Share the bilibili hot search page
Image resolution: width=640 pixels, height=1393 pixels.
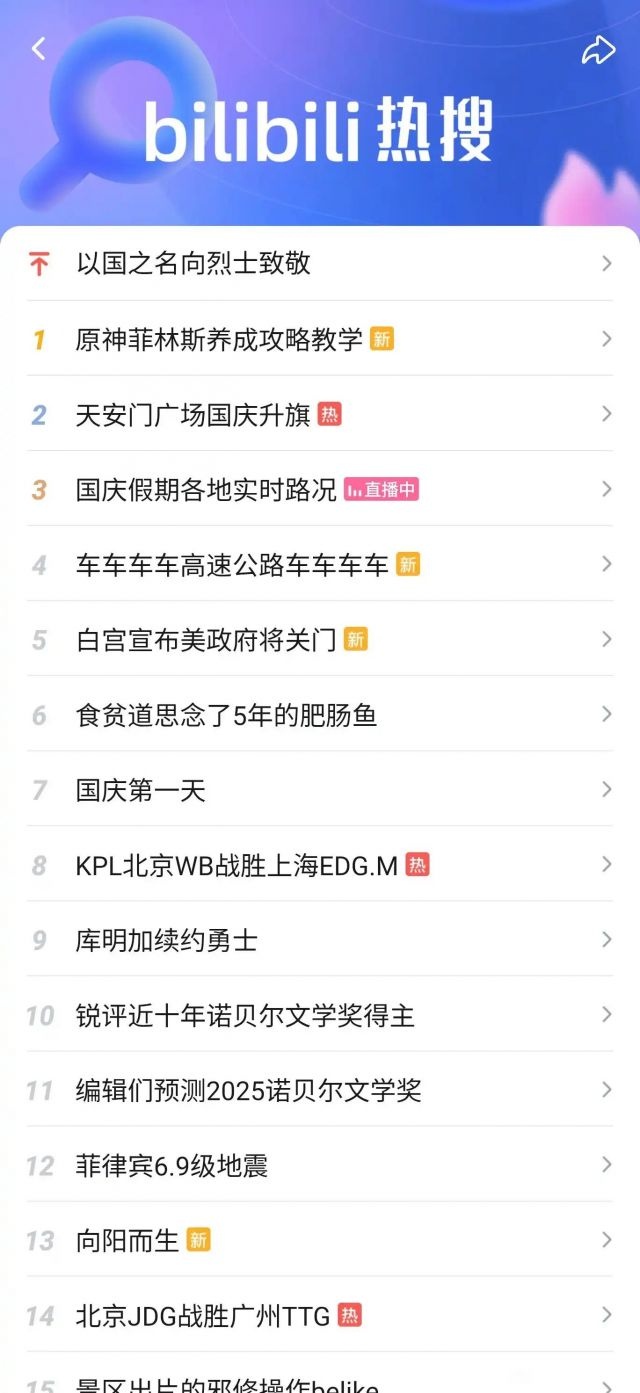[x=598, y=51]
